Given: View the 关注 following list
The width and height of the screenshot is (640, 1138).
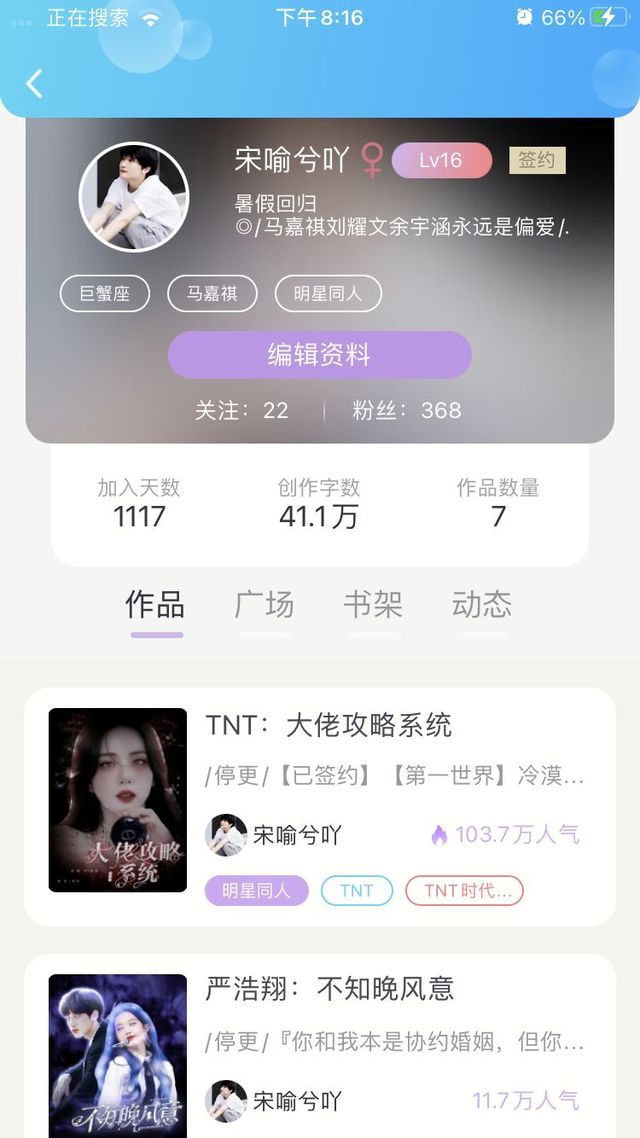Looking at the screenshot, I should (242, 410).
